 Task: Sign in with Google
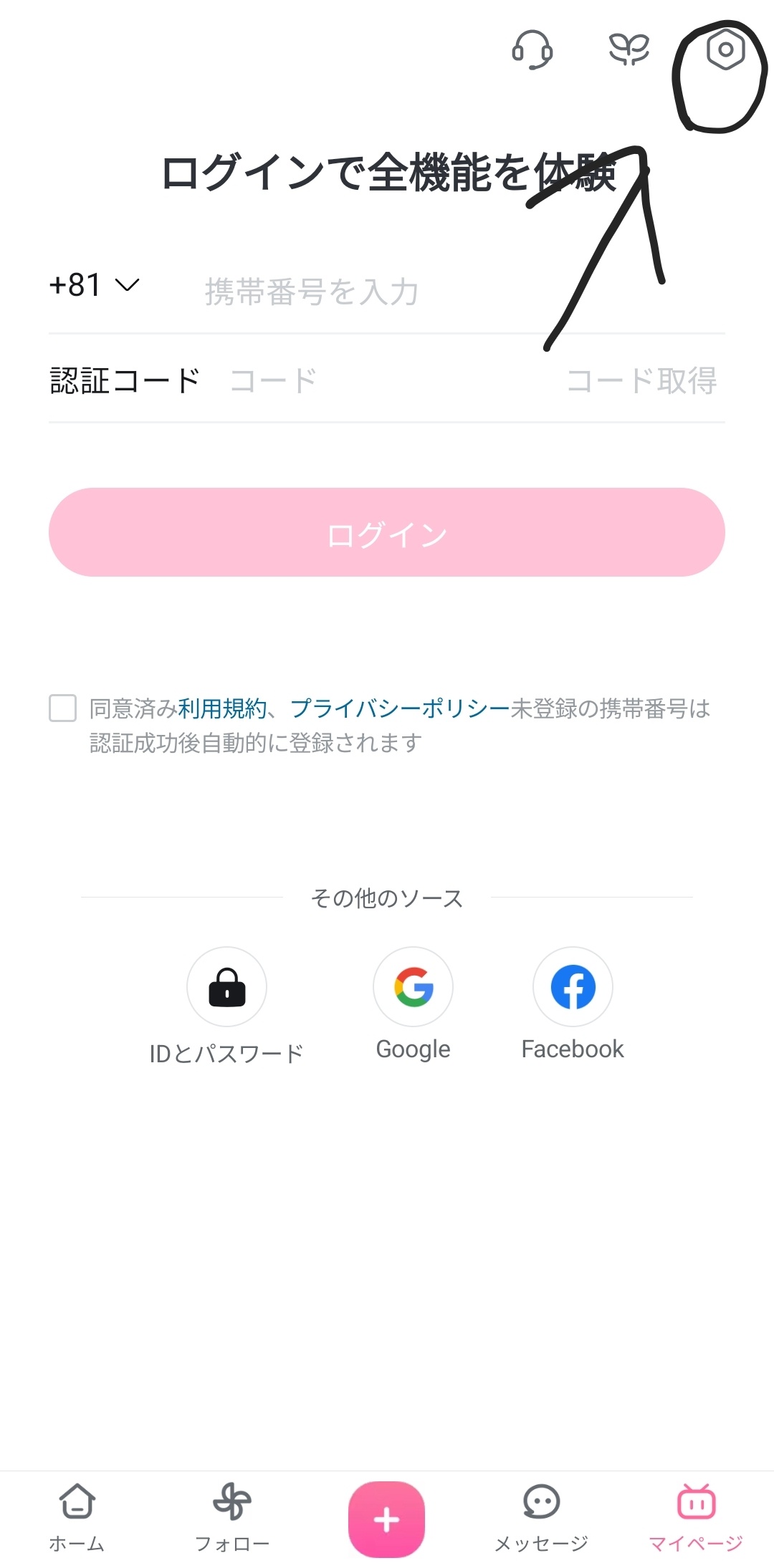click(x=413, y=987)
